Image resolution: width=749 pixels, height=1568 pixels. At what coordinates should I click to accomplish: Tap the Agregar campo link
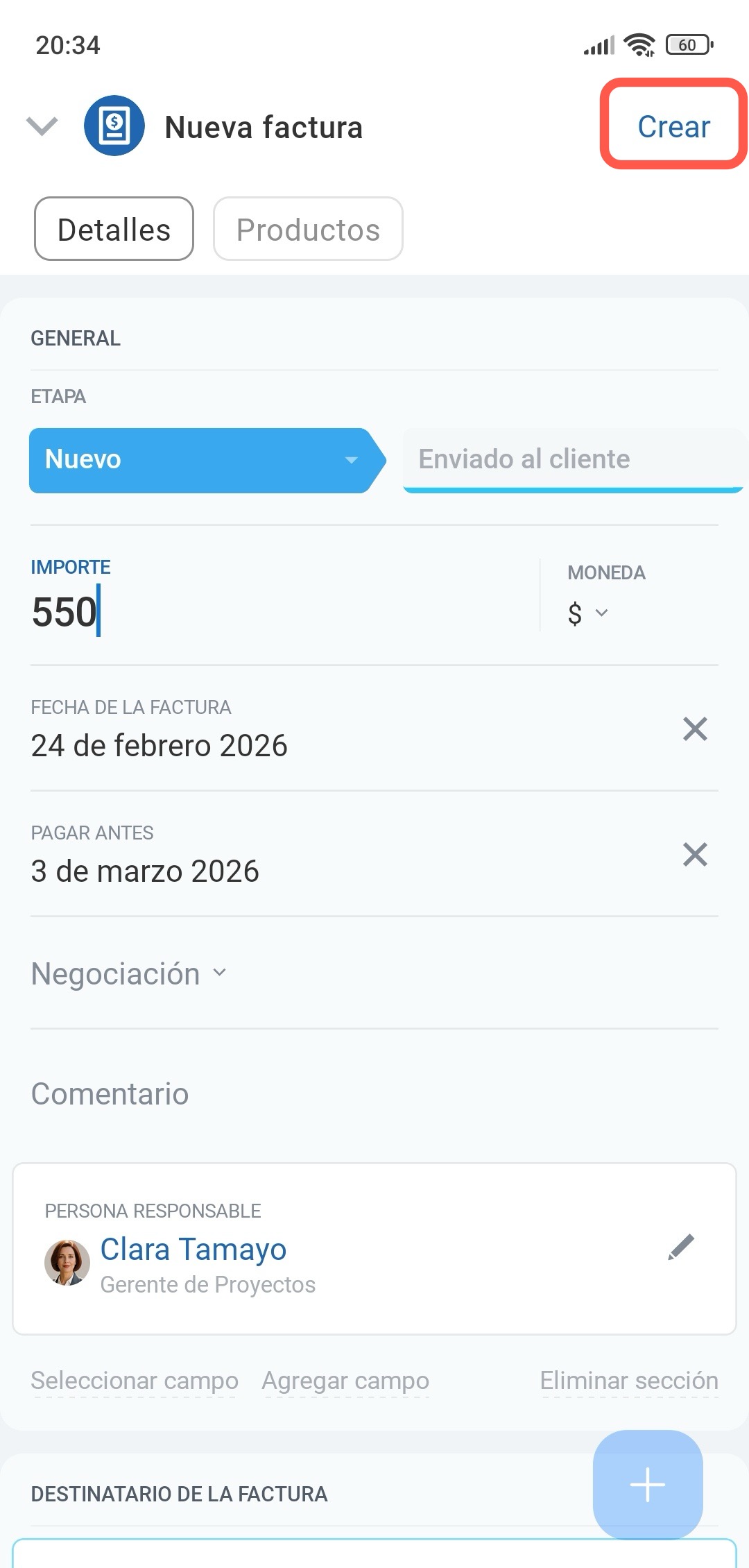pyautogui.click(x=345, y=1381)
